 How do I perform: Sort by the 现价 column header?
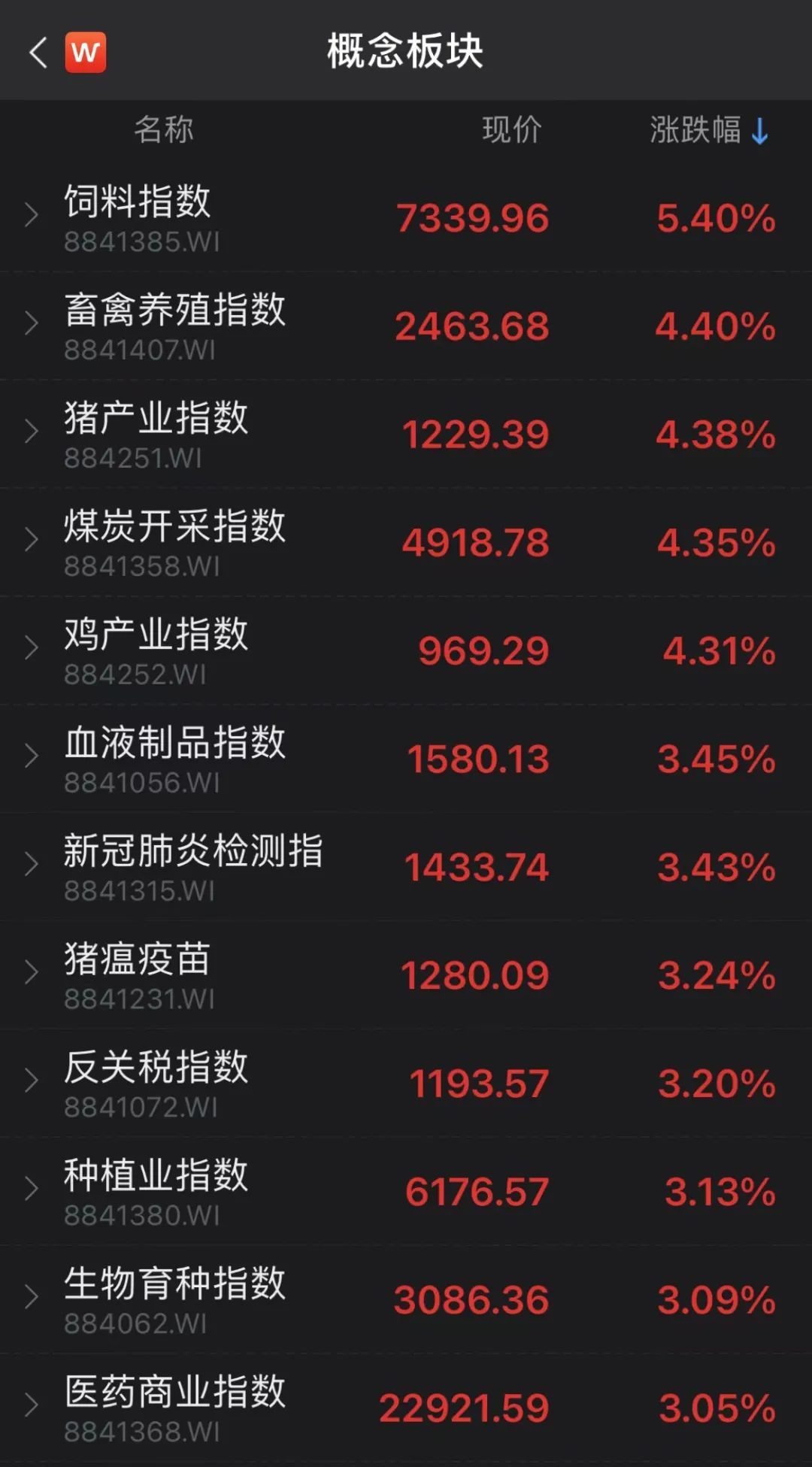click(x=511, y=130)
